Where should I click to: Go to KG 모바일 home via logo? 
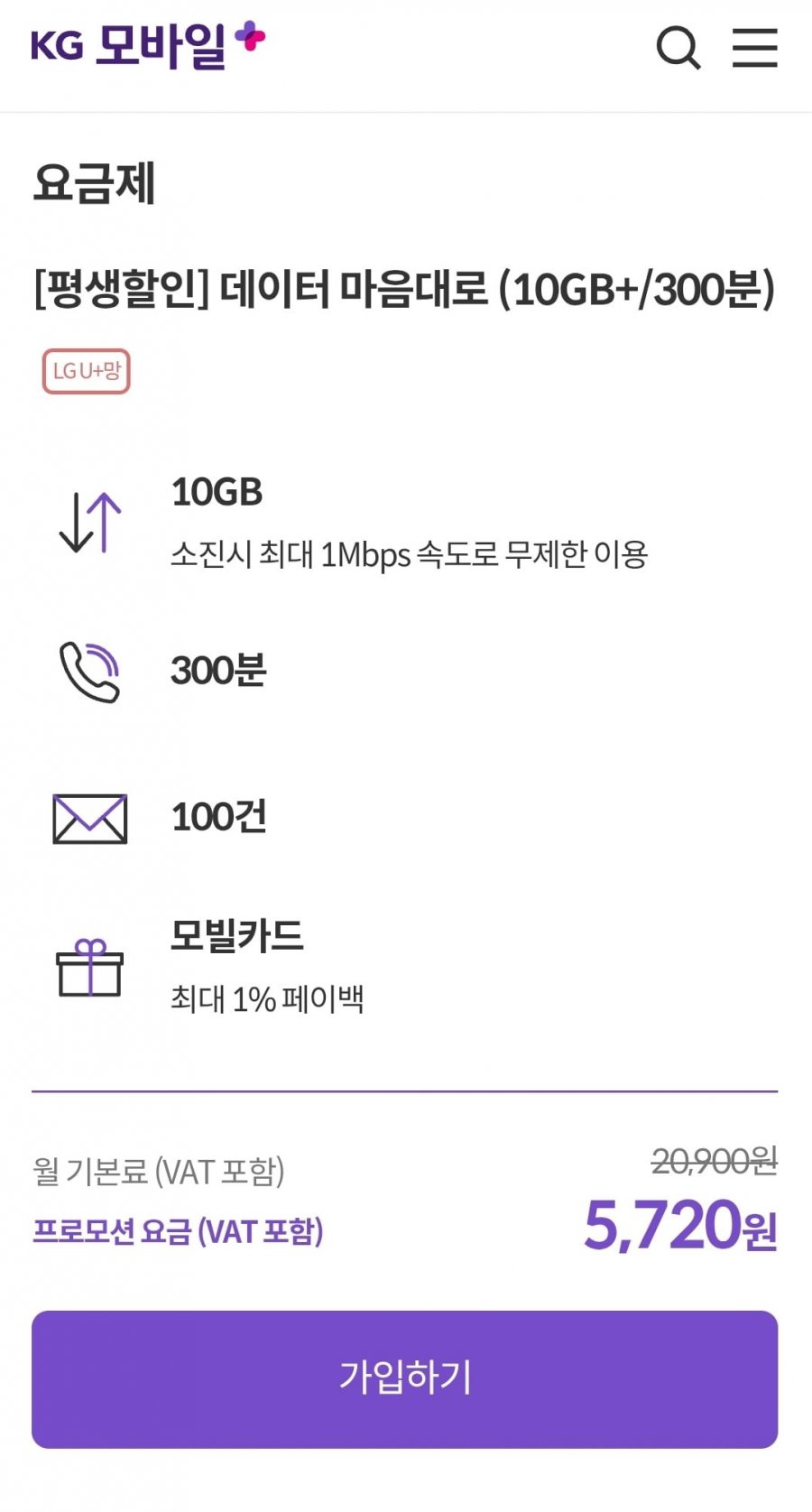(x=148, y=45)
